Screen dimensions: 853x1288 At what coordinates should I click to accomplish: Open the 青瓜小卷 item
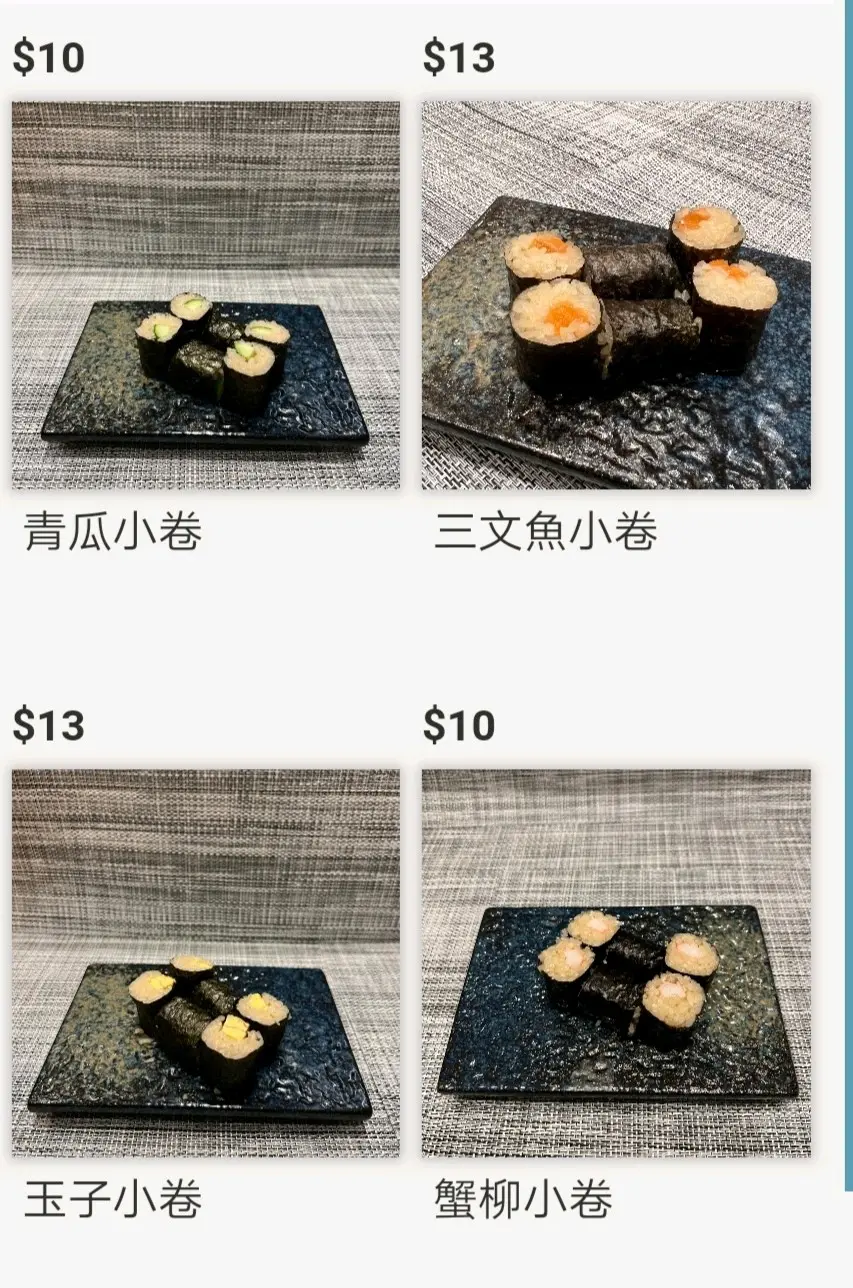click(x=205, y=295)
